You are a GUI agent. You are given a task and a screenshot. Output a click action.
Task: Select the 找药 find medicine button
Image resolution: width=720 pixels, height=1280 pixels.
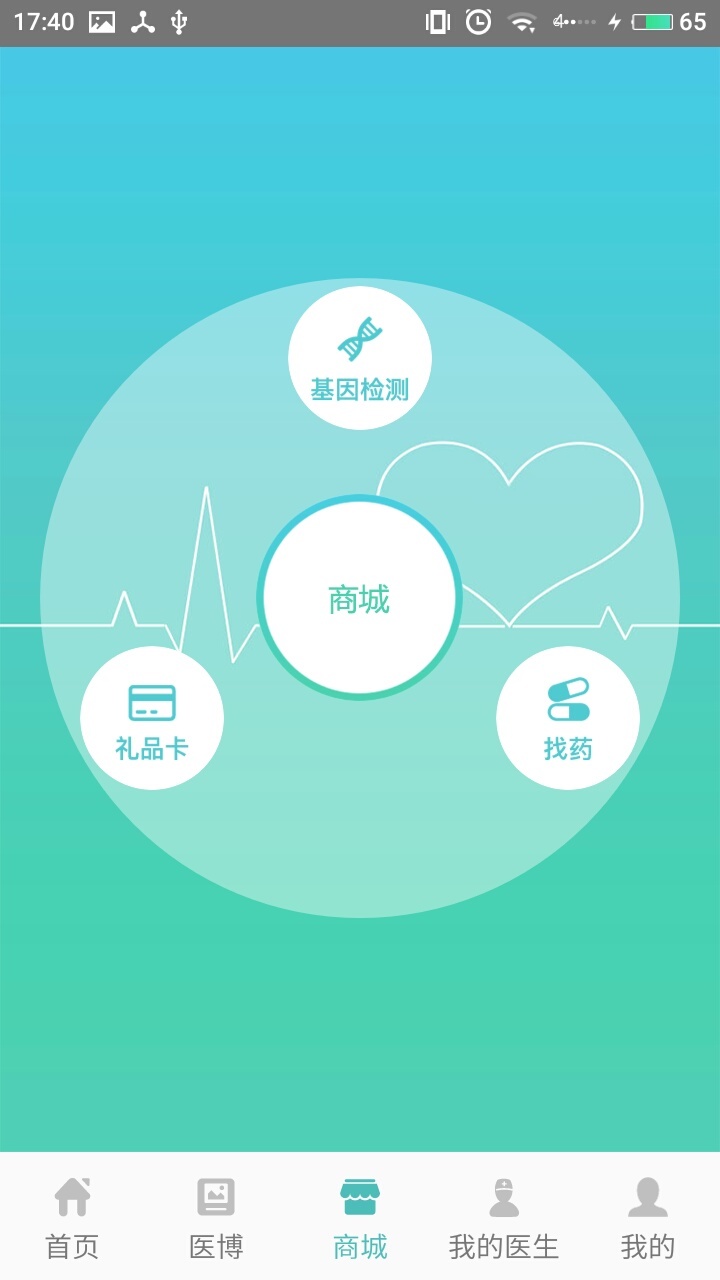click(568, 718)
